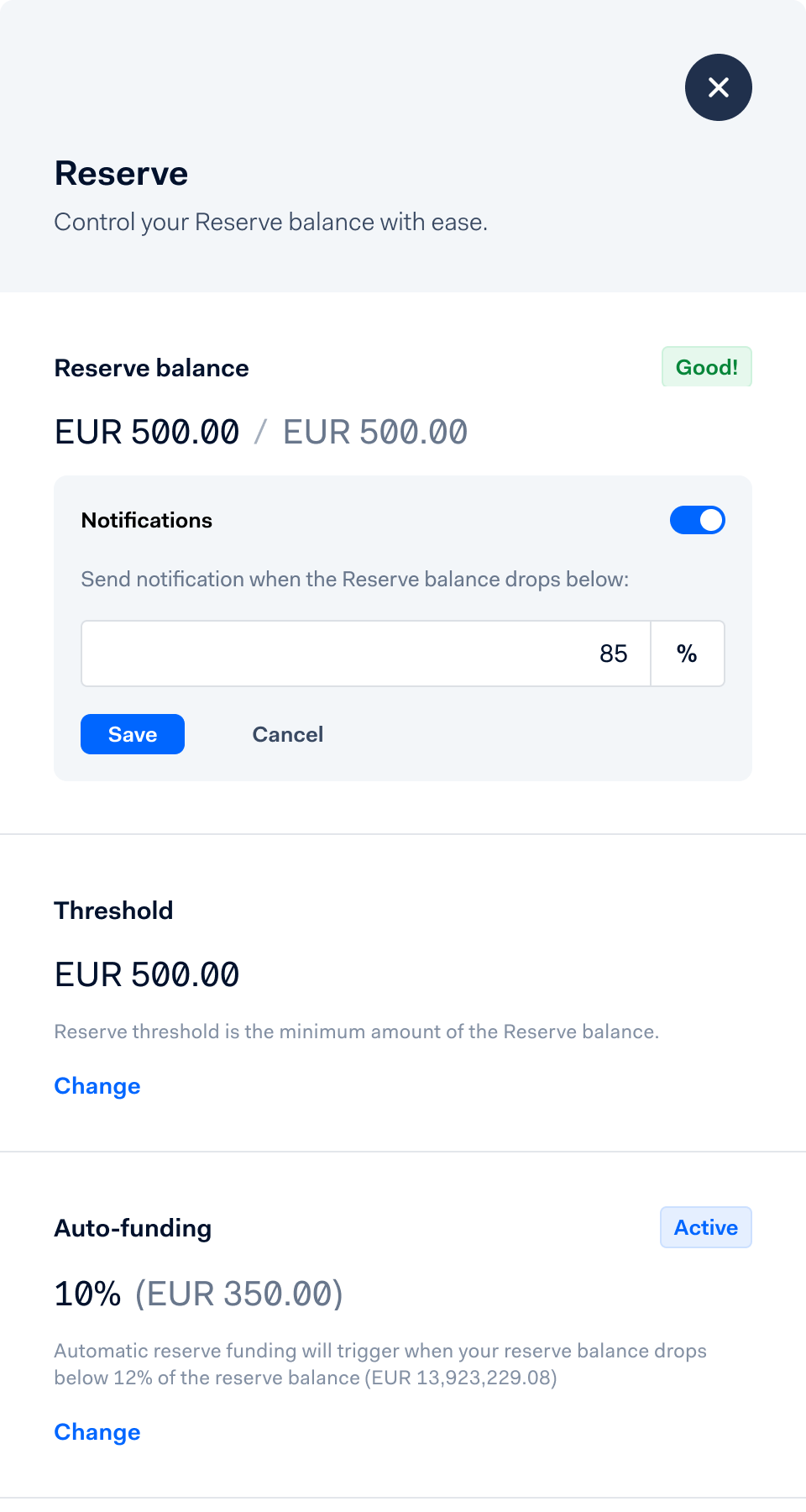Save the notification threshold
This screenshot has height=1512, width=806.
pos(133,734)
